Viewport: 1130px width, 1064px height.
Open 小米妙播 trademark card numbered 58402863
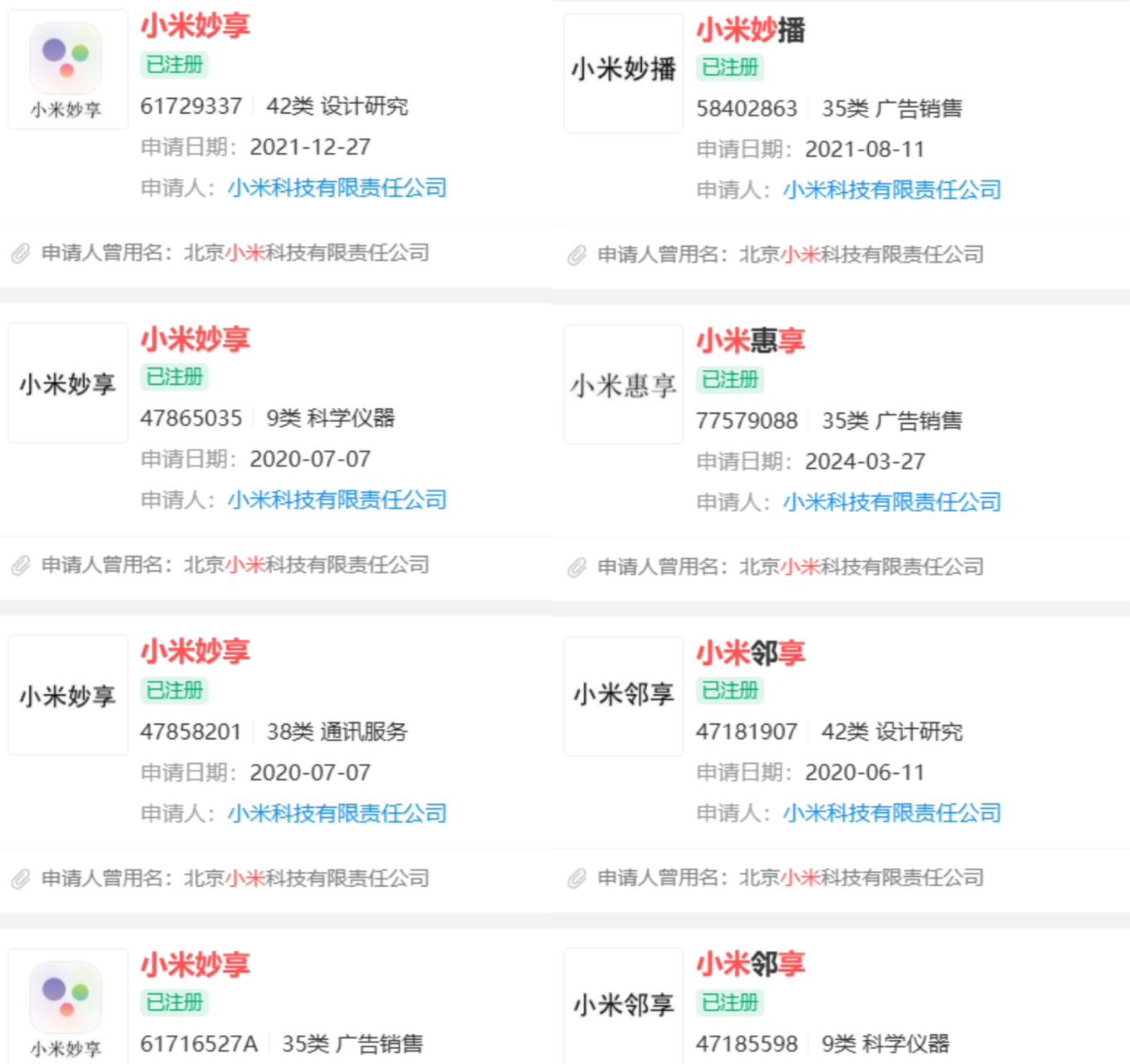click(751, 30)
